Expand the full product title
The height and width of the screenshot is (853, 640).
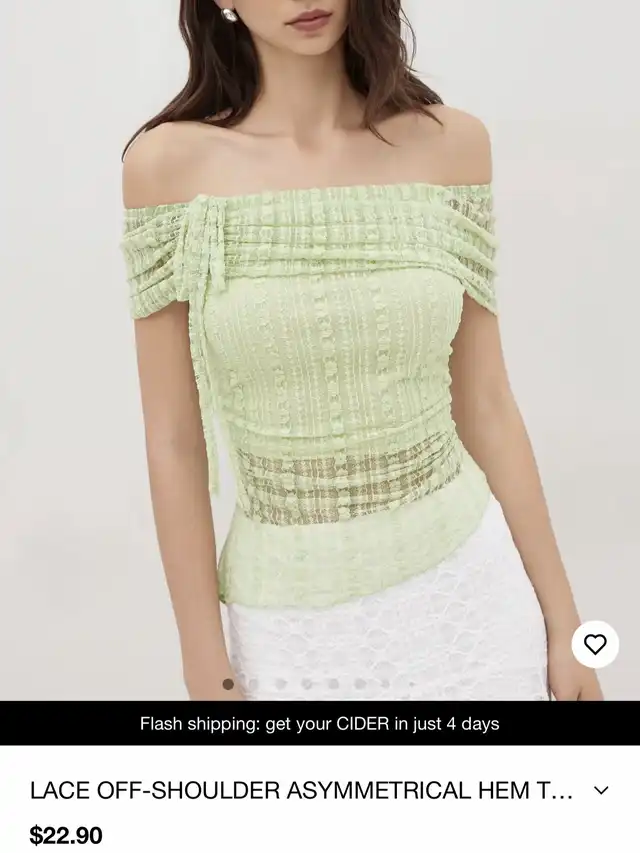pos(601,790)
